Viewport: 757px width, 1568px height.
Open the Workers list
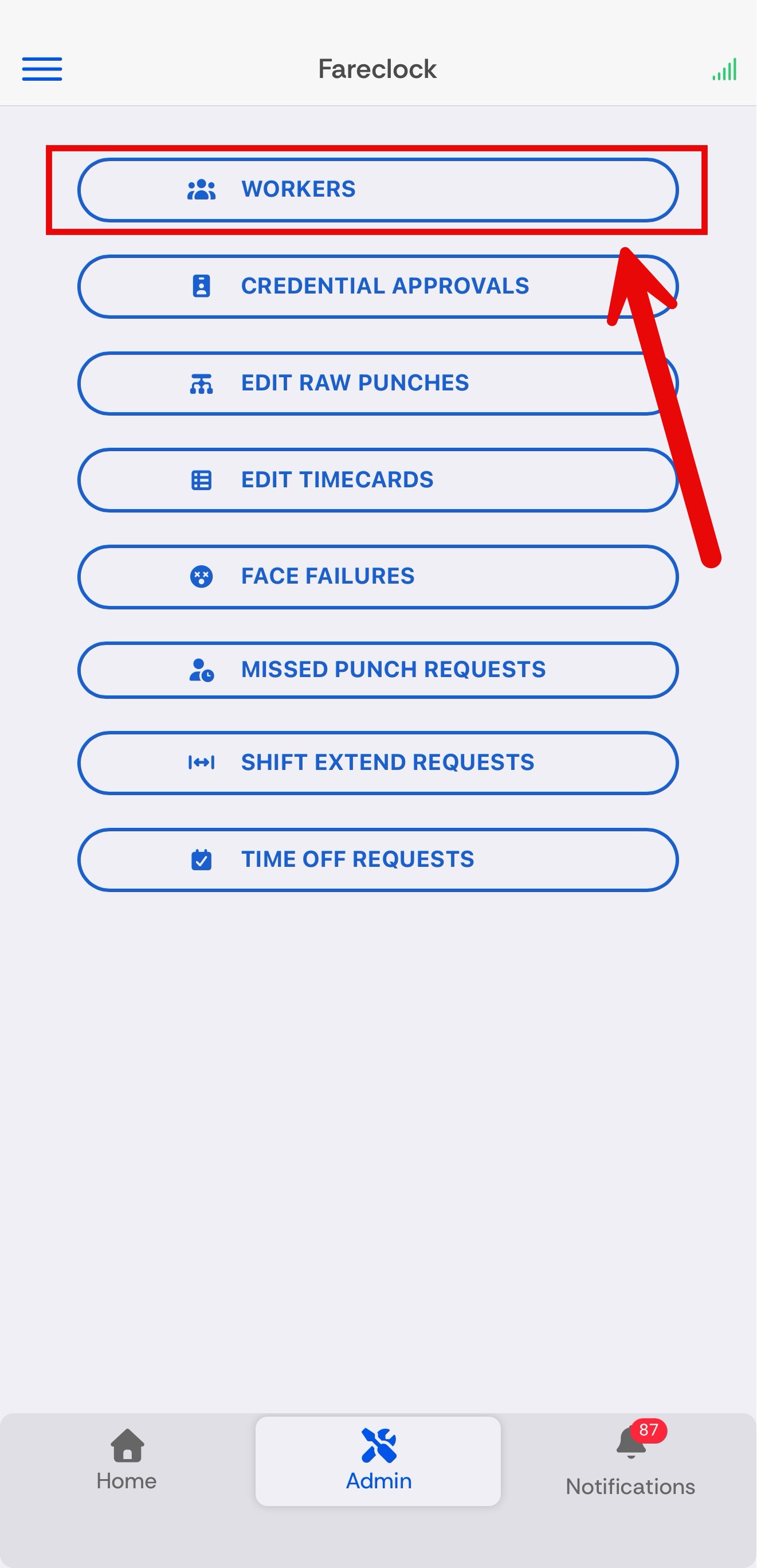[x=378, y=190]
